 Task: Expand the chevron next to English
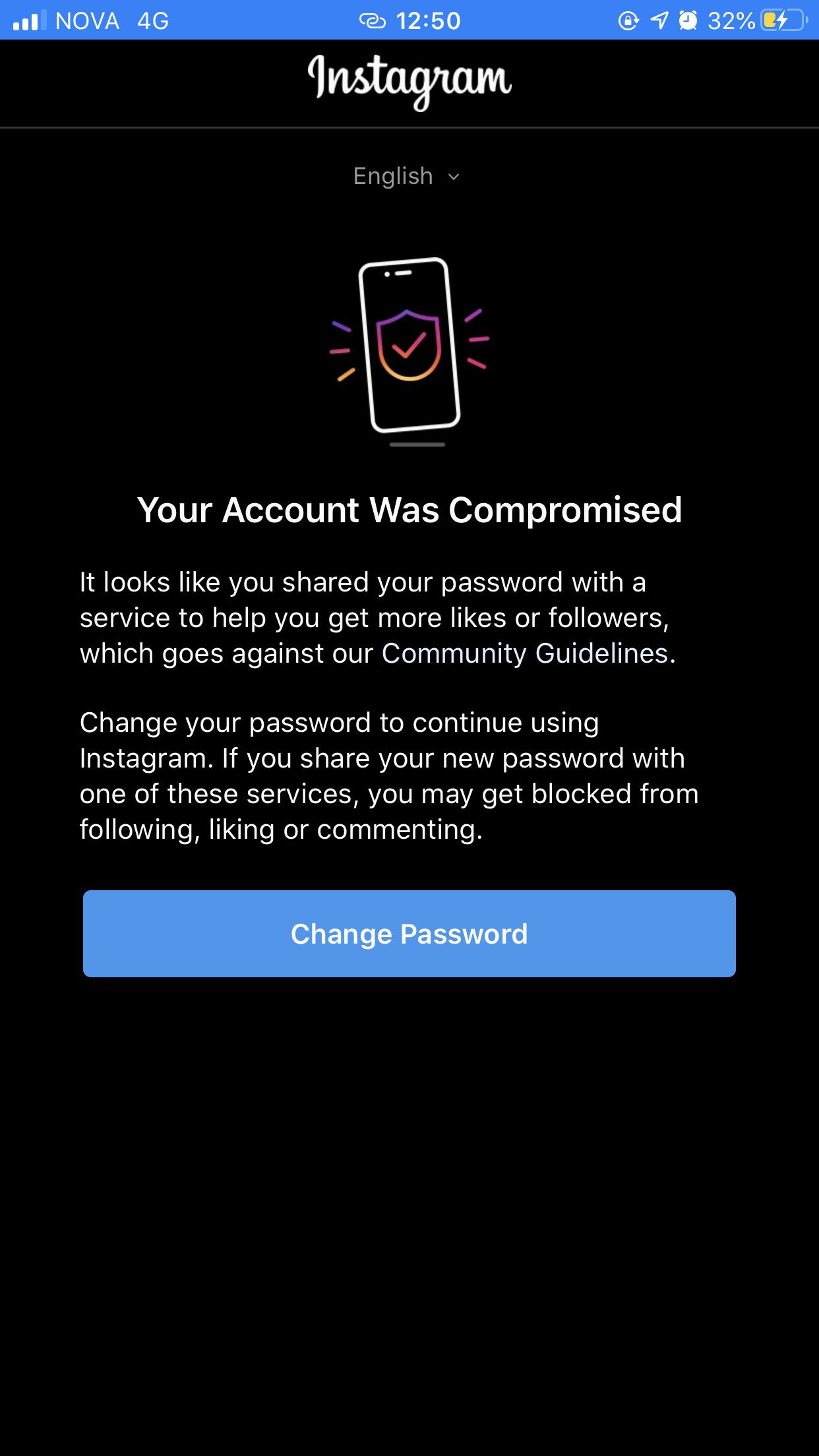point(452,177)
